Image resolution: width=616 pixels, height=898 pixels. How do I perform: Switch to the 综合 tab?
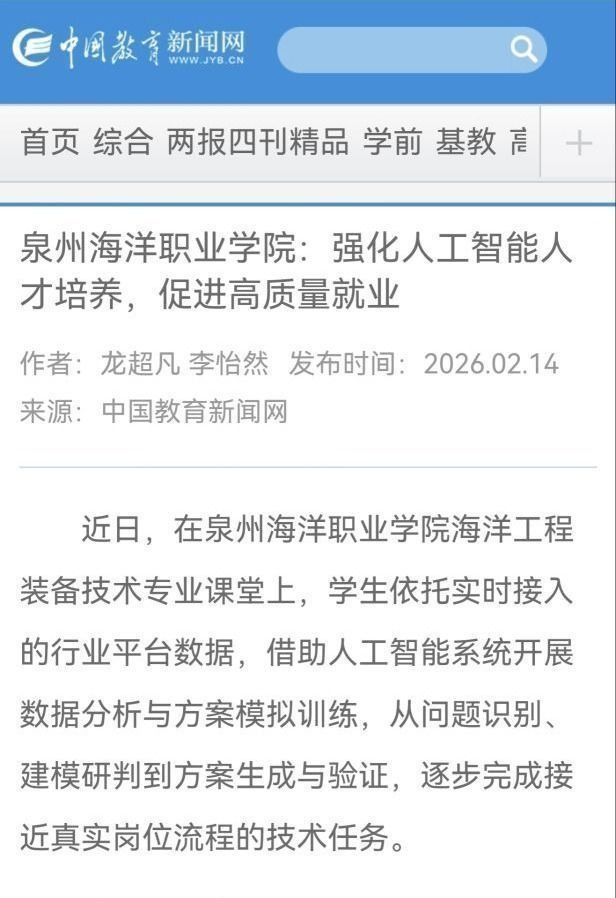(x=123, y=142)
